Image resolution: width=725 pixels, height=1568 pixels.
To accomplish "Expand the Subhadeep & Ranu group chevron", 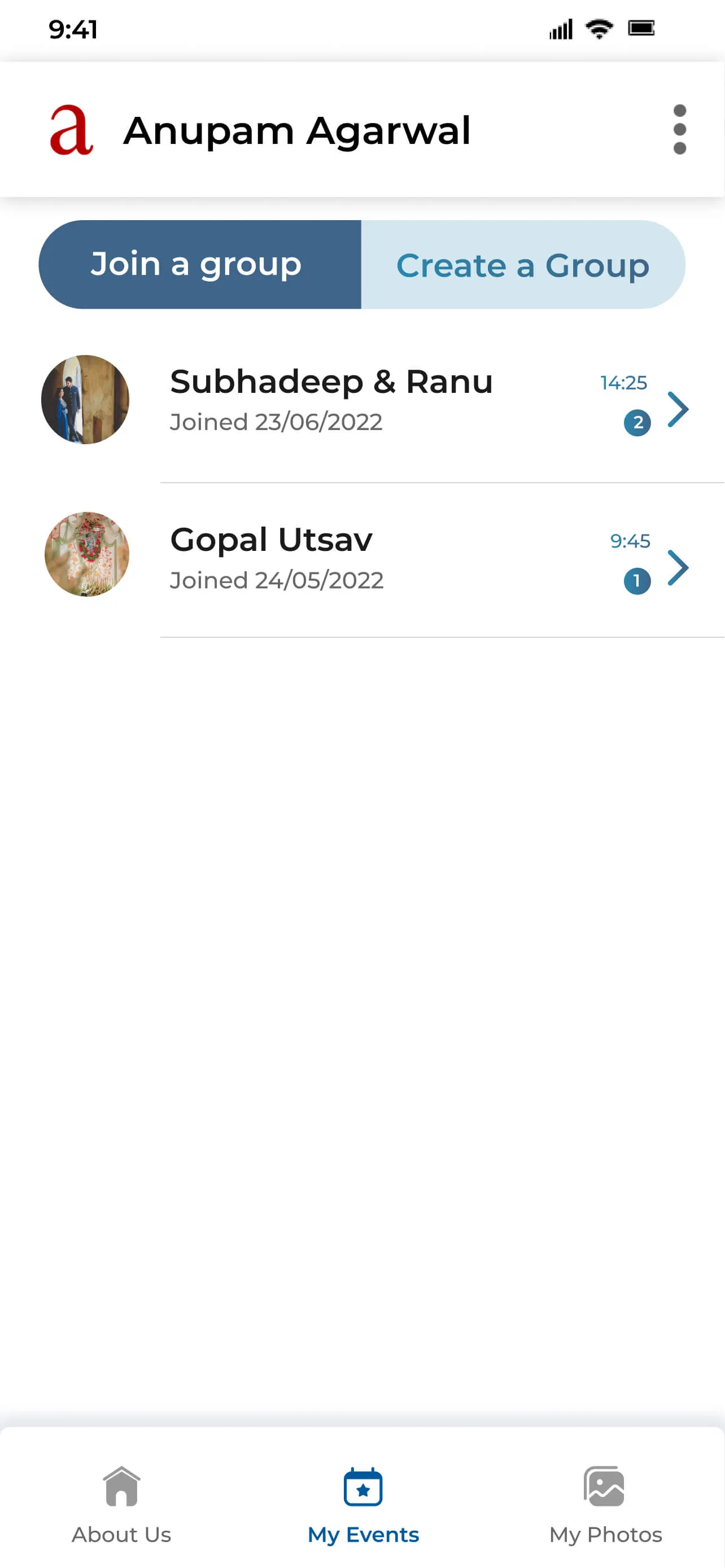I will point(679,409).
